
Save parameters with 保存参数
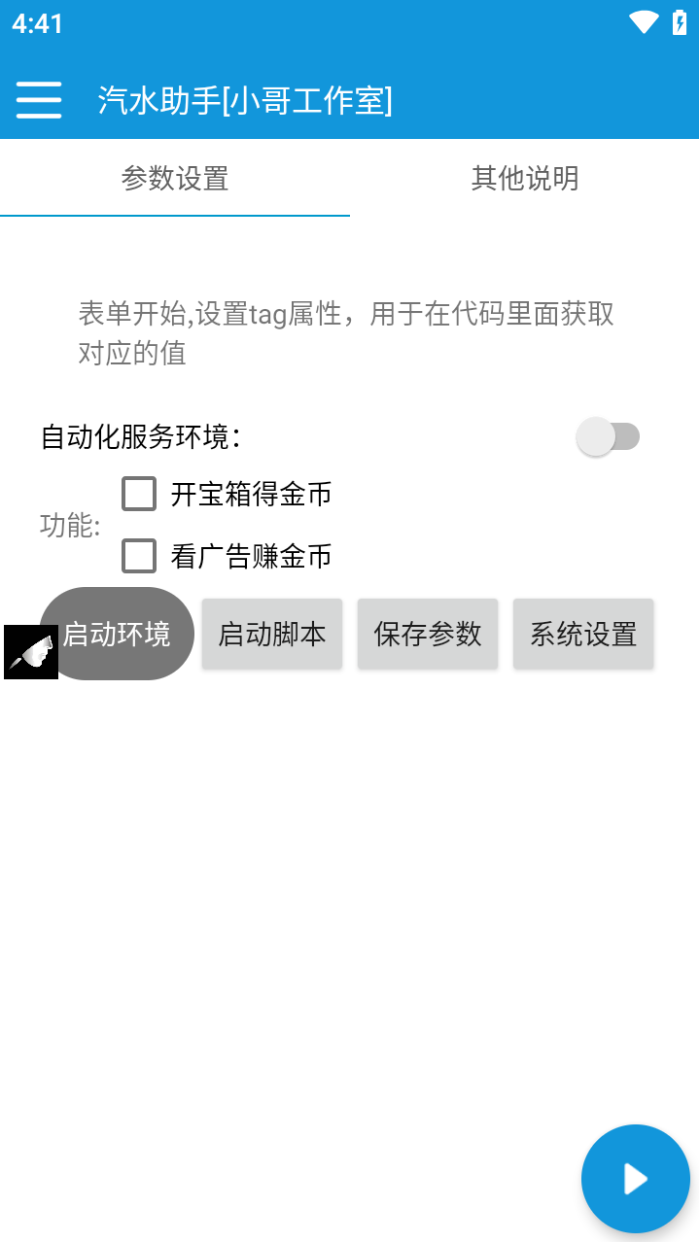pos(428,634)
